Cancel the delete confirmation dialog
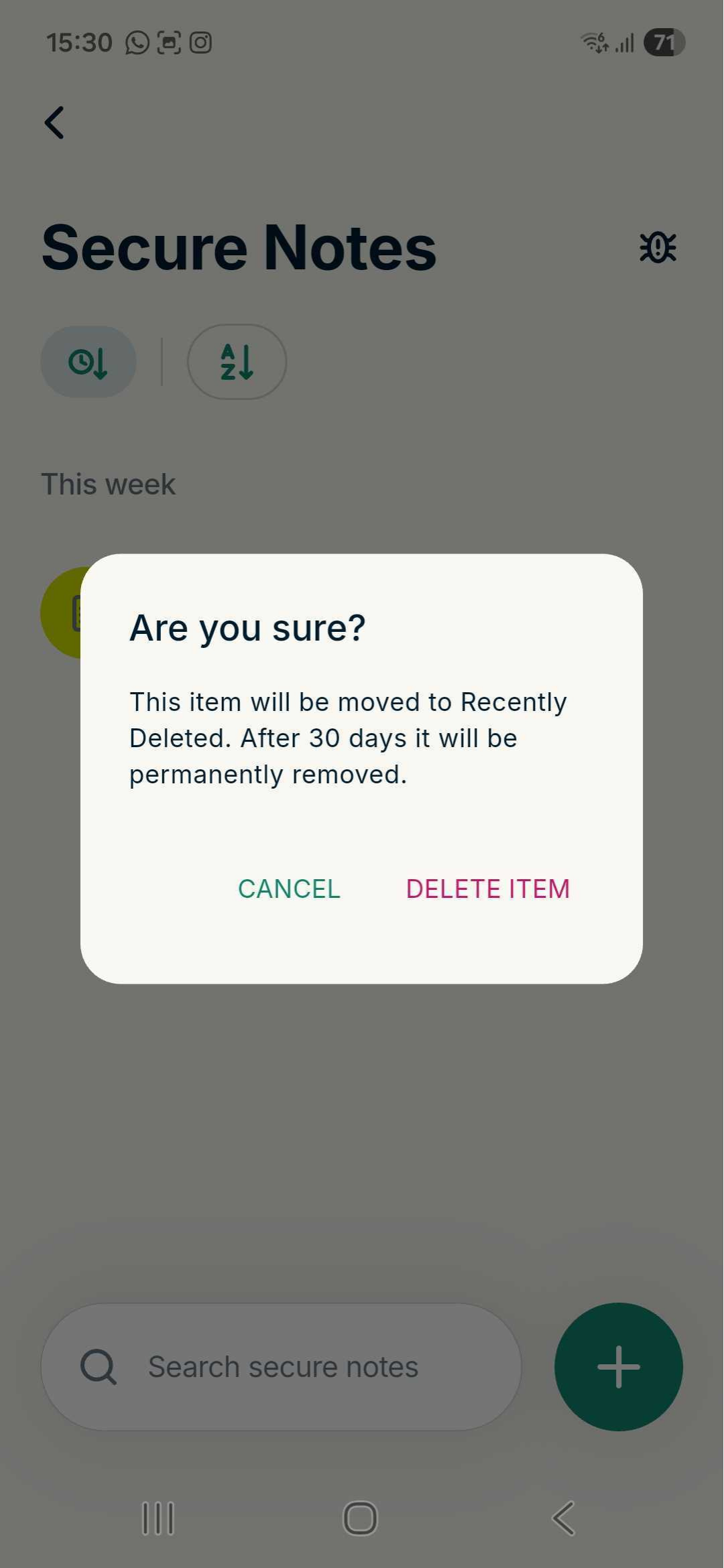The width and height of the screenshot is (724, 1568). (289, 889)
